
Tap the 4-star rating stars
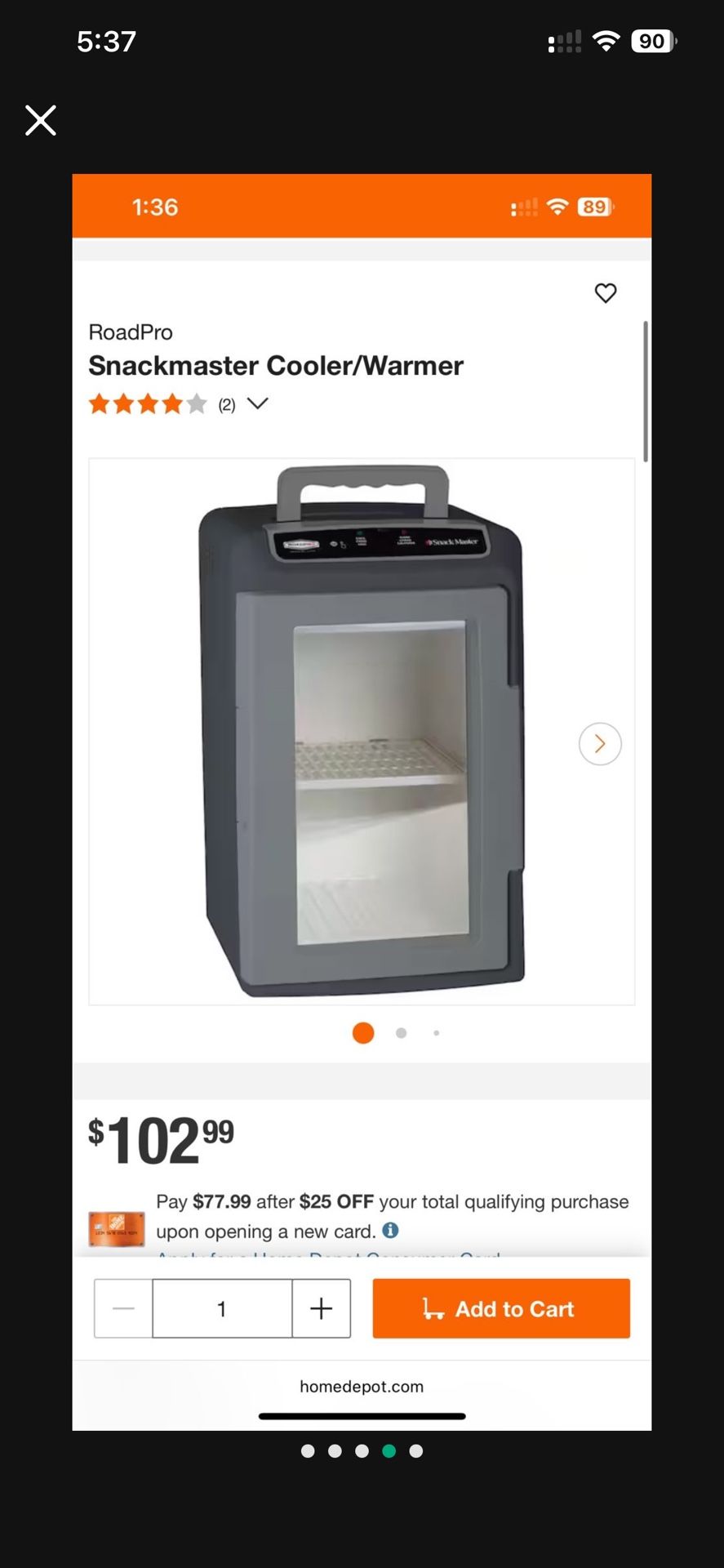147,403
